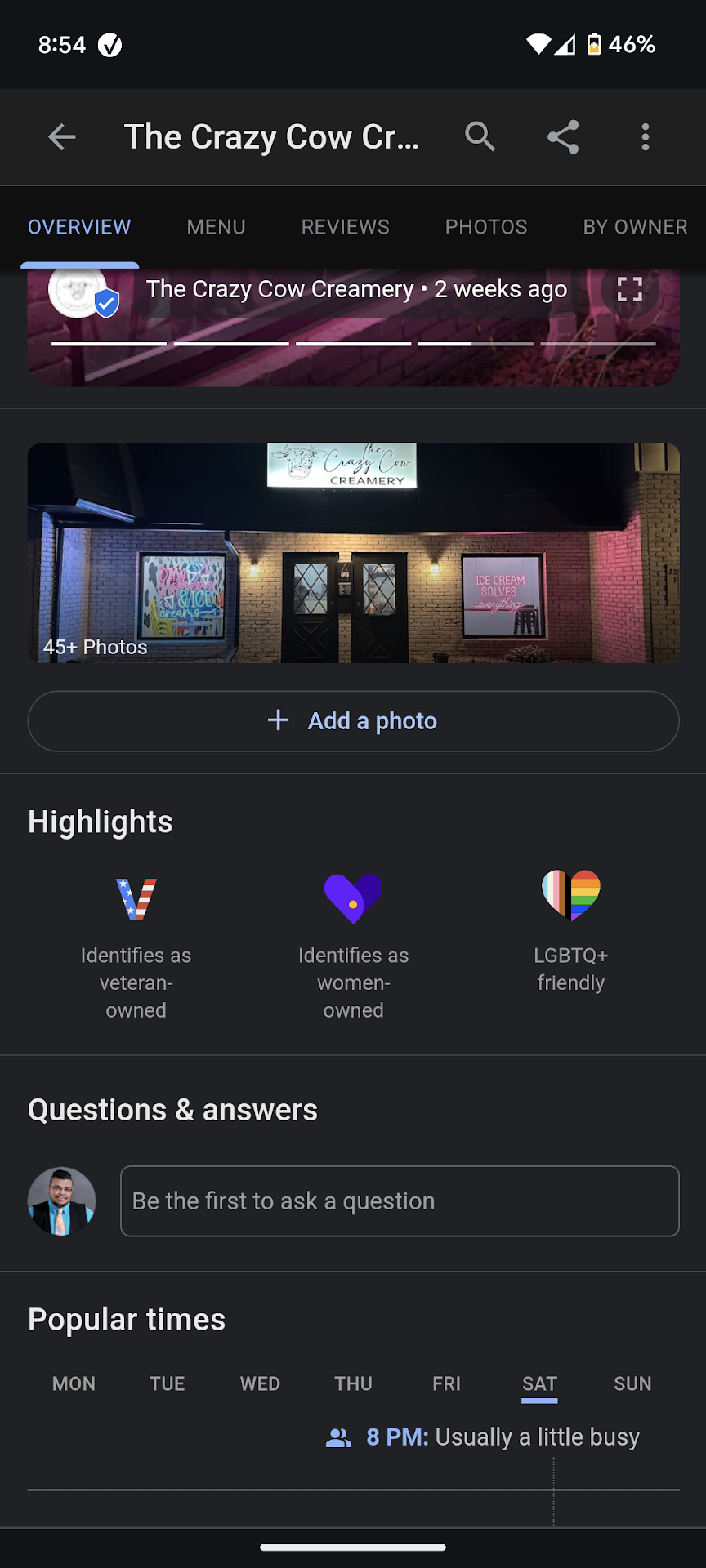Open search with the magnifier icon
This screenshot has width=706, height=1568.
(x=480, y=137)
